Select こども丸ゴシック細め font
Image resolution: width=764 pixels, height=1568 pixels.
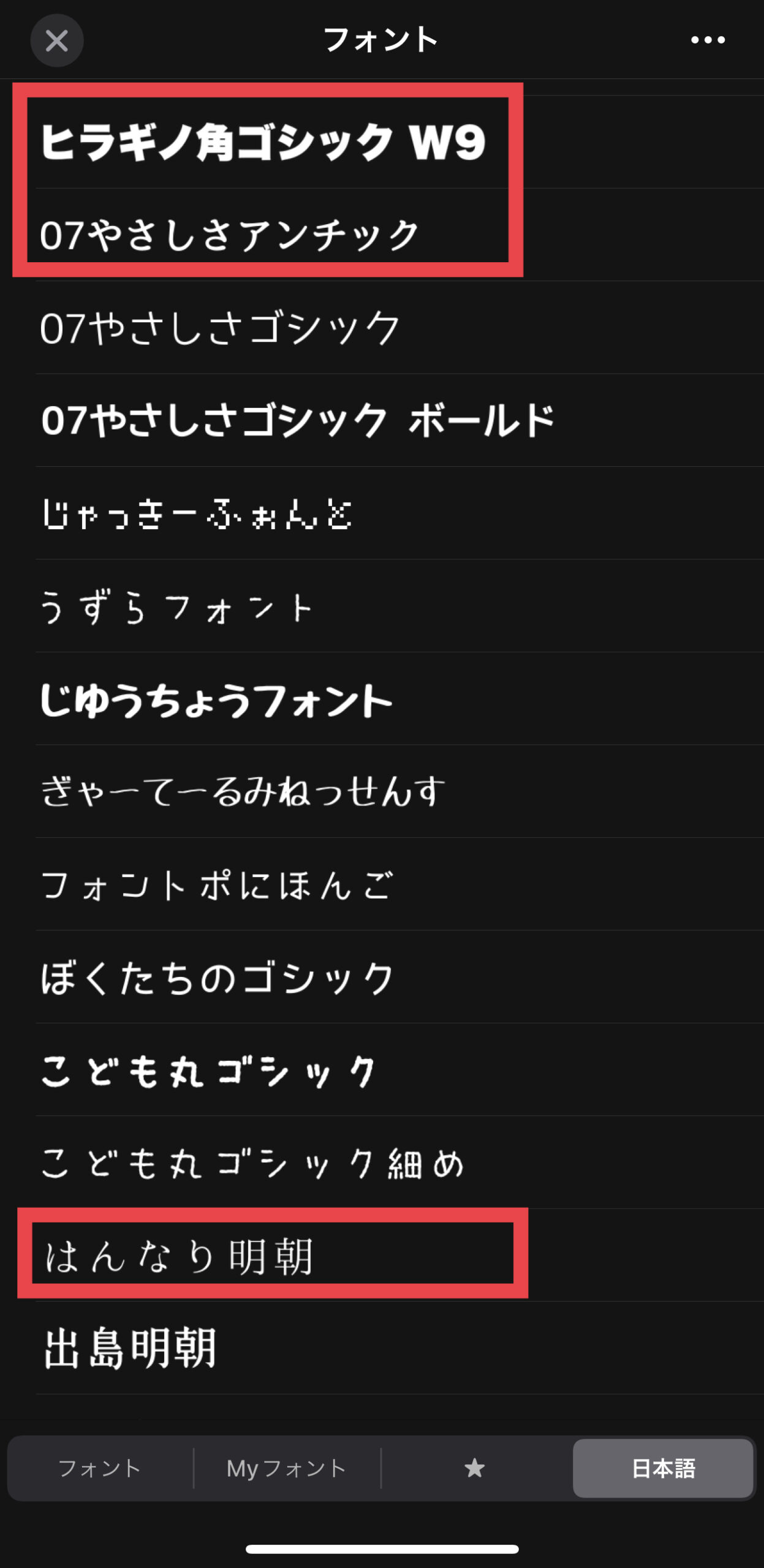pyautogui.click(x=252, y=1164)
